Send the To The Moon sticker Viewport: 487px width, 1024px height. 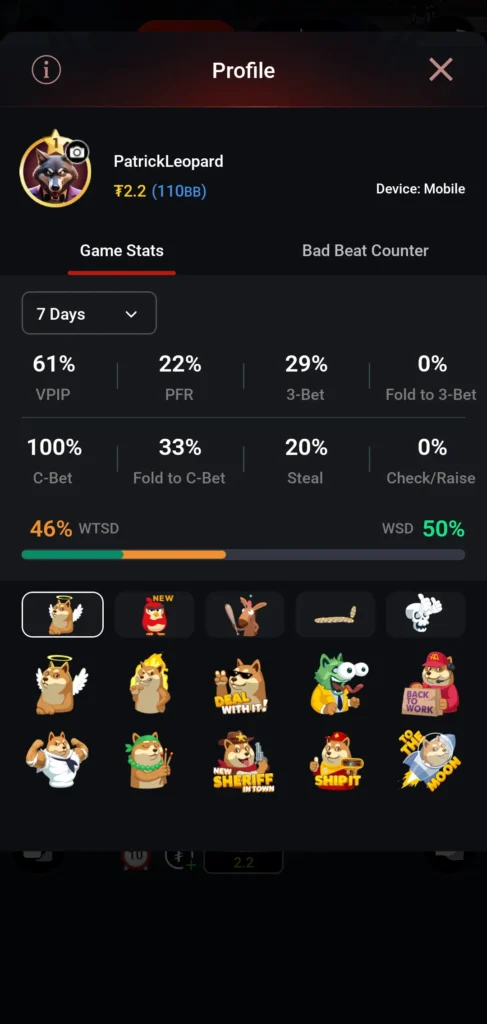430,761
